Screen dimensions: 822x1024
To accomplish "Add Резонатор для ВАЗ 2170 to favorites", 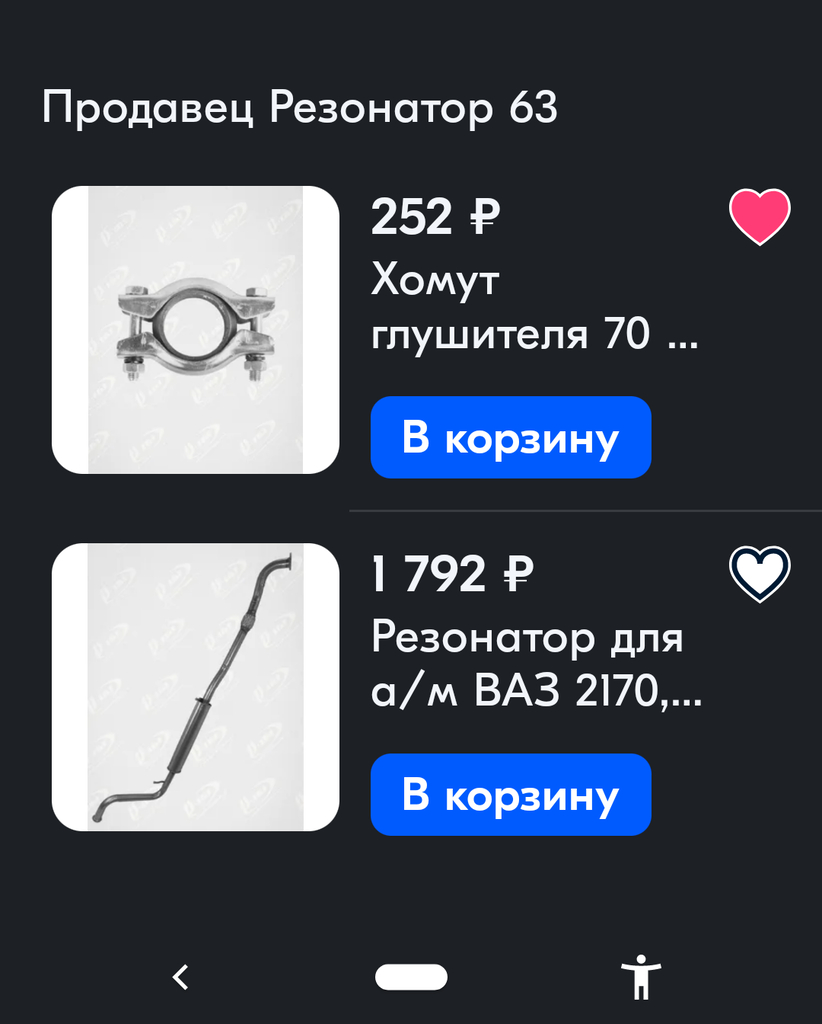I will point(759,574).
